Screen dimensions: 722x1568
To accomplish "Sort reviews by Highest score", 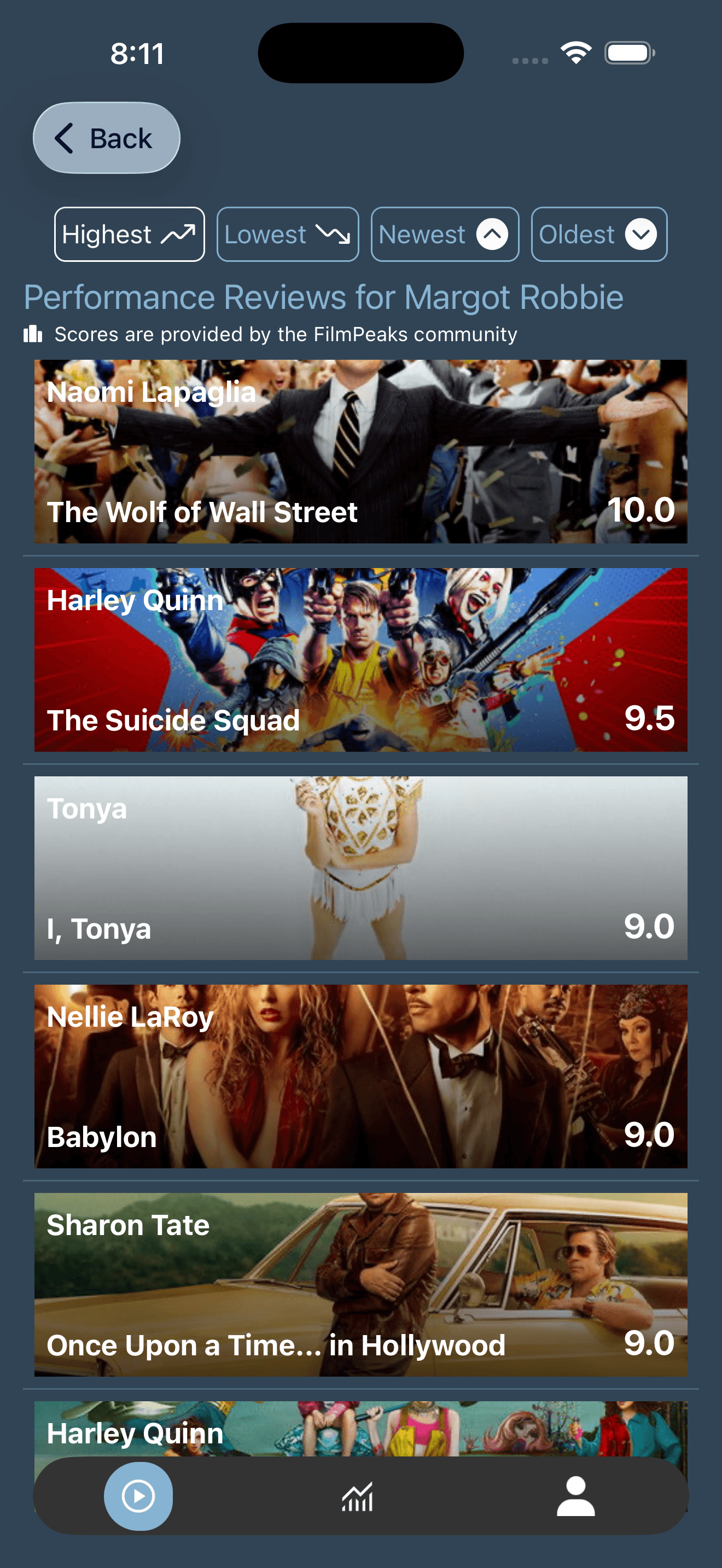I will point(129,235).
